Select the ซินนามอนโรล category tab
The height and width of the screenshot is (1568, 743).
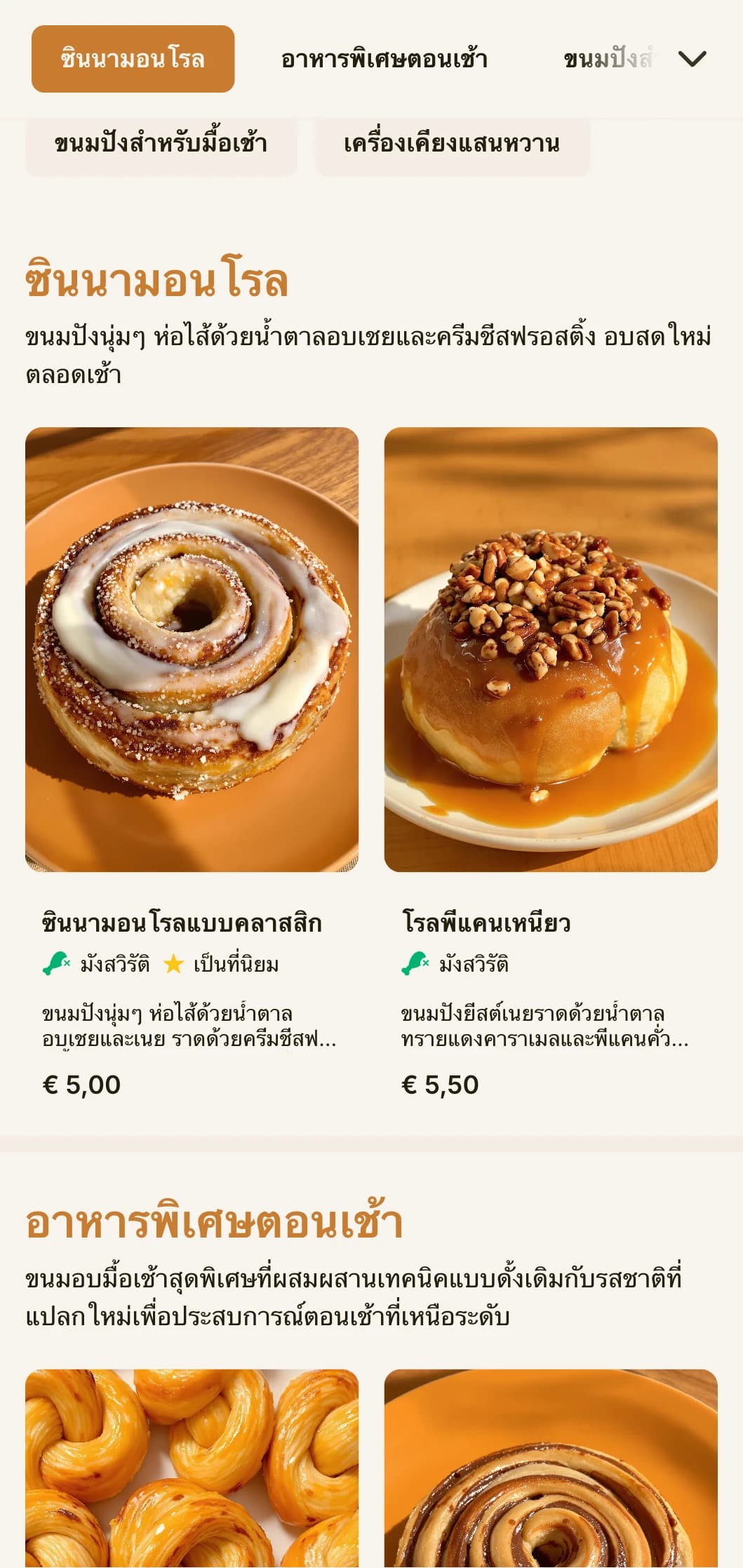(133, 59)
